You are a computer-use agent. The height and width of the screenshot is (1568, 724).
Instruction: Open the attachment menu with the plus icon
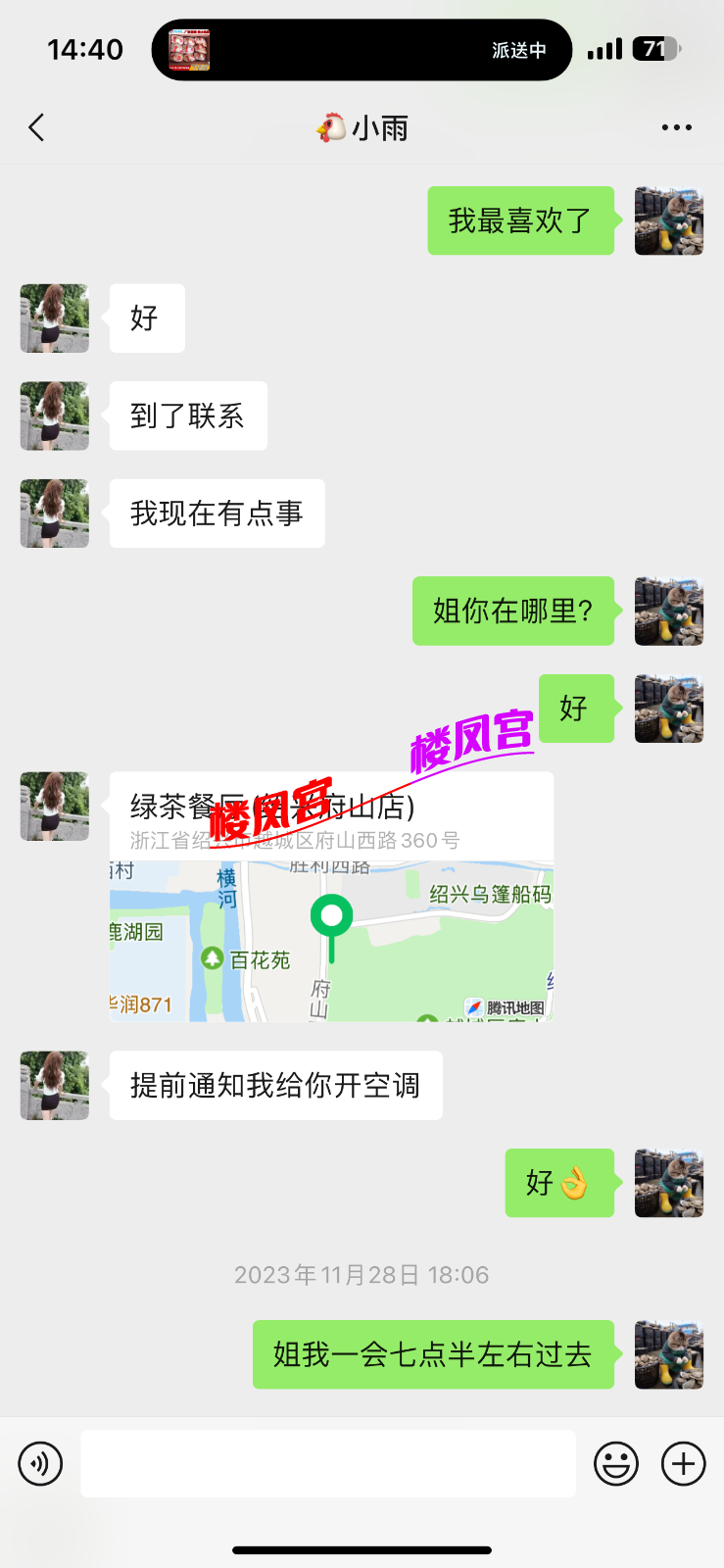coord(683,1463)
